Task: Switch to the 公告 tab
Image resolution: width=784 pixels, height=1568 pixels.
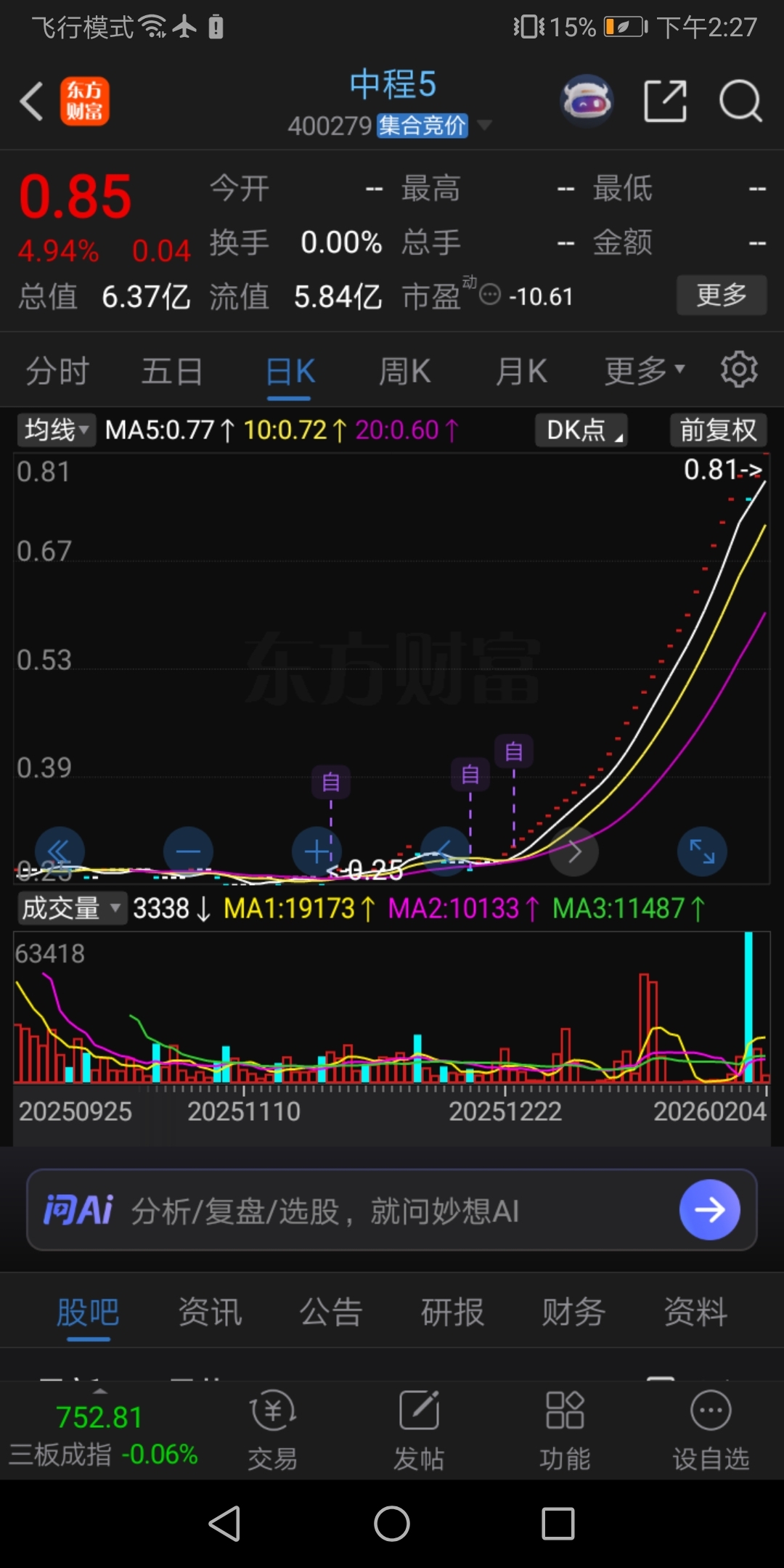Action: [x=331, y=1312]
